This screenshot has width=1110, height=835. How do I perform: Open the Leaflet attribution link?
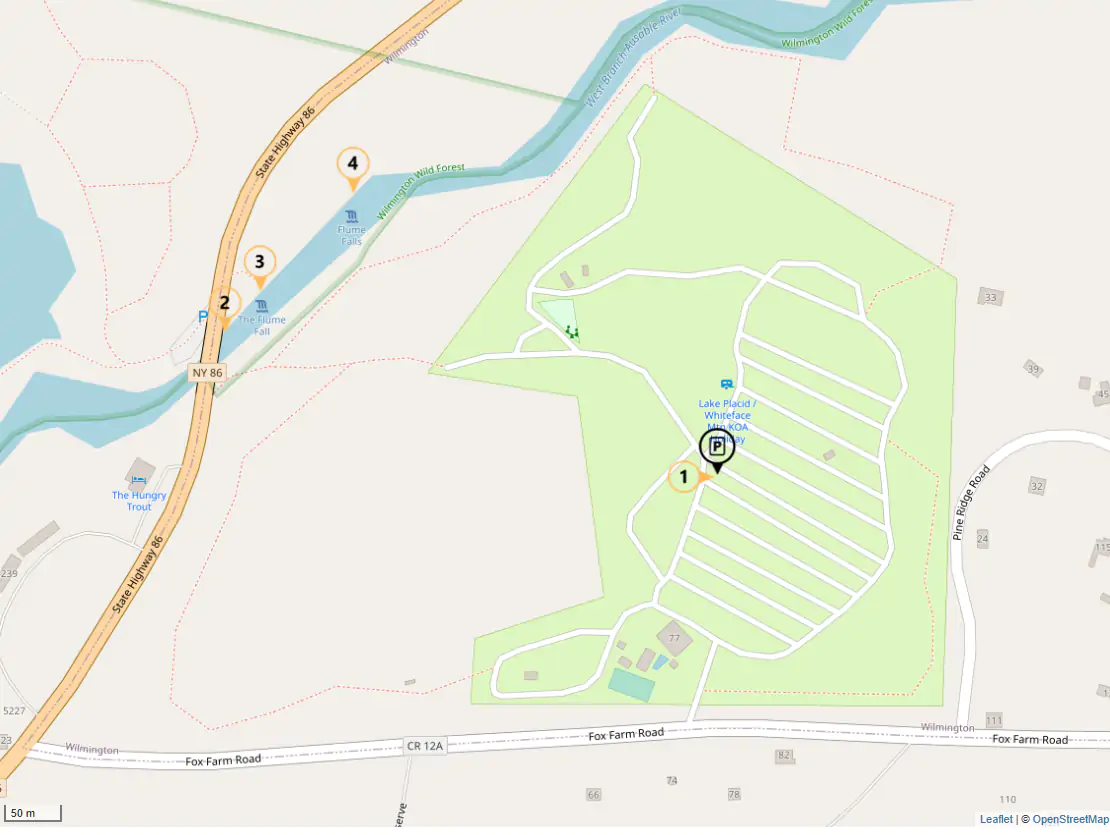tap(995, 819)
